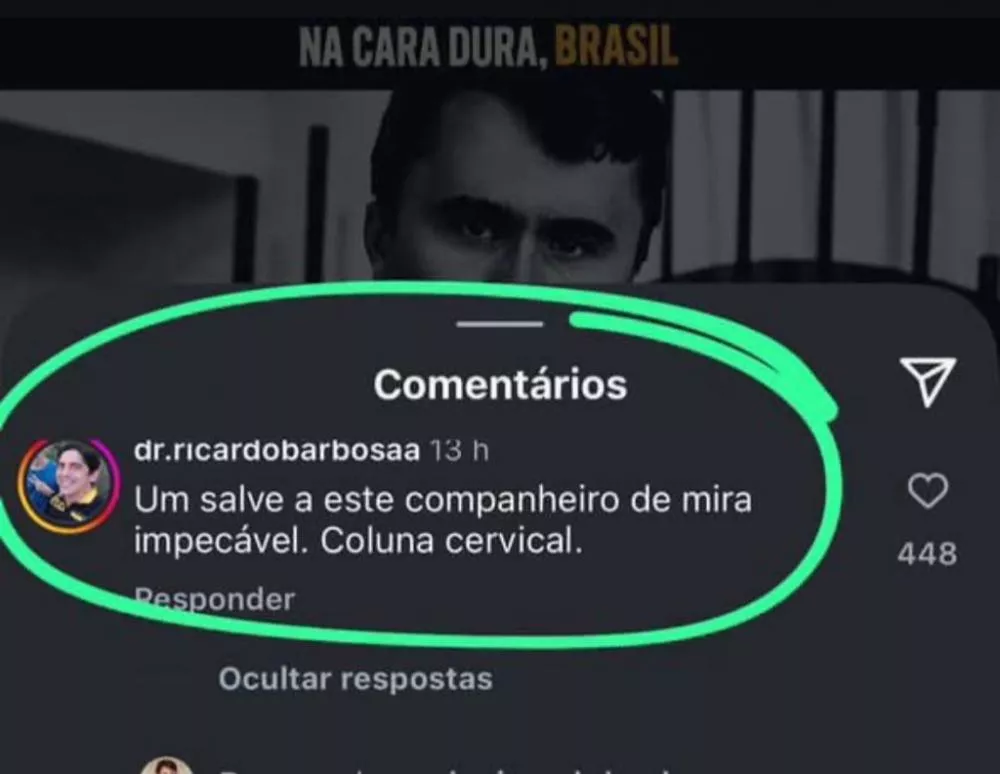Reply to dr.ricardobarbosaa's comment
The width and height of the screenshot is (1000, 774).
pos(215,599)
